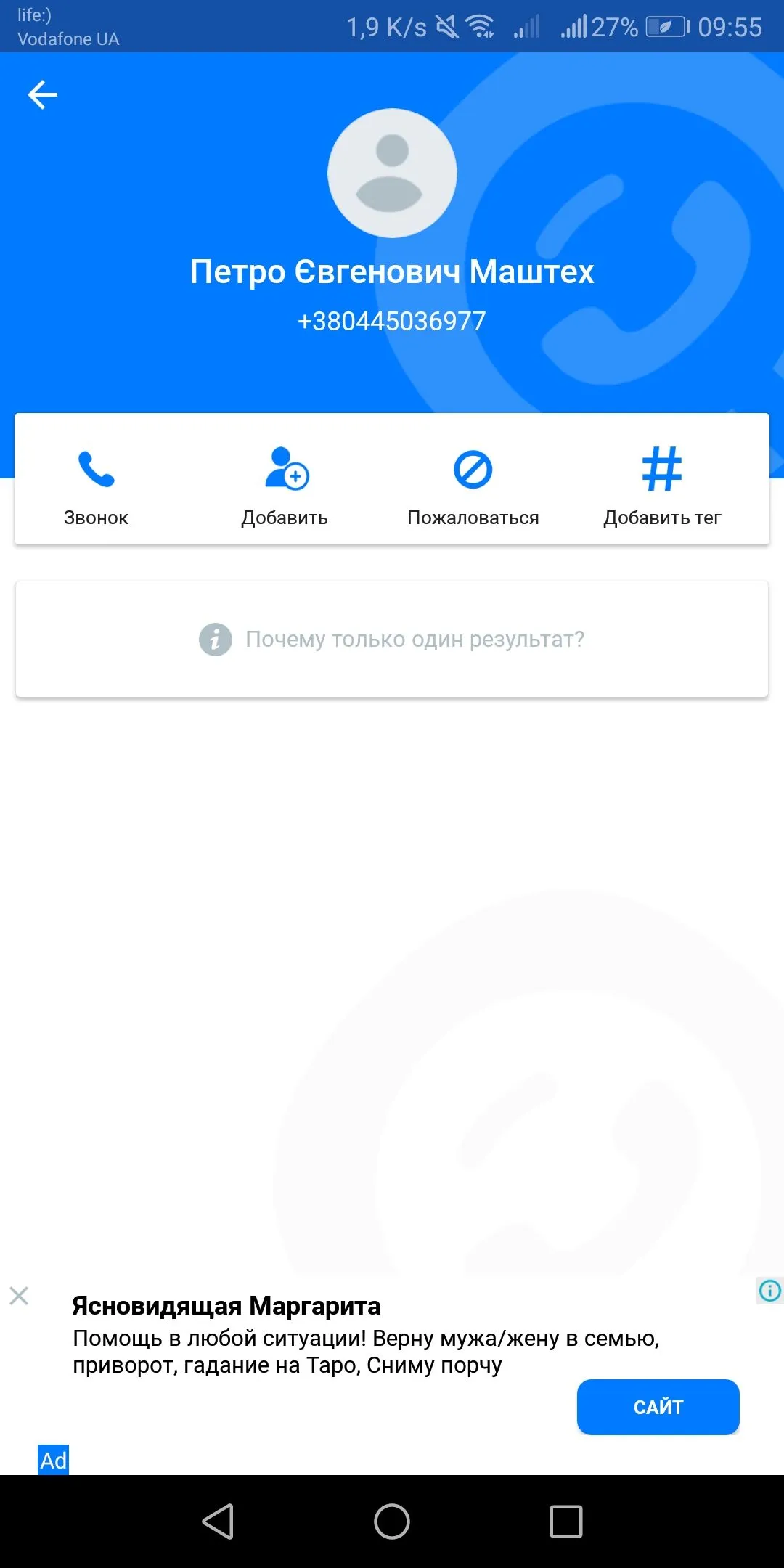Tap the system home button
Image resolution: width=784 pixels, height=1568 pixels.
[x=392, y=1522]
